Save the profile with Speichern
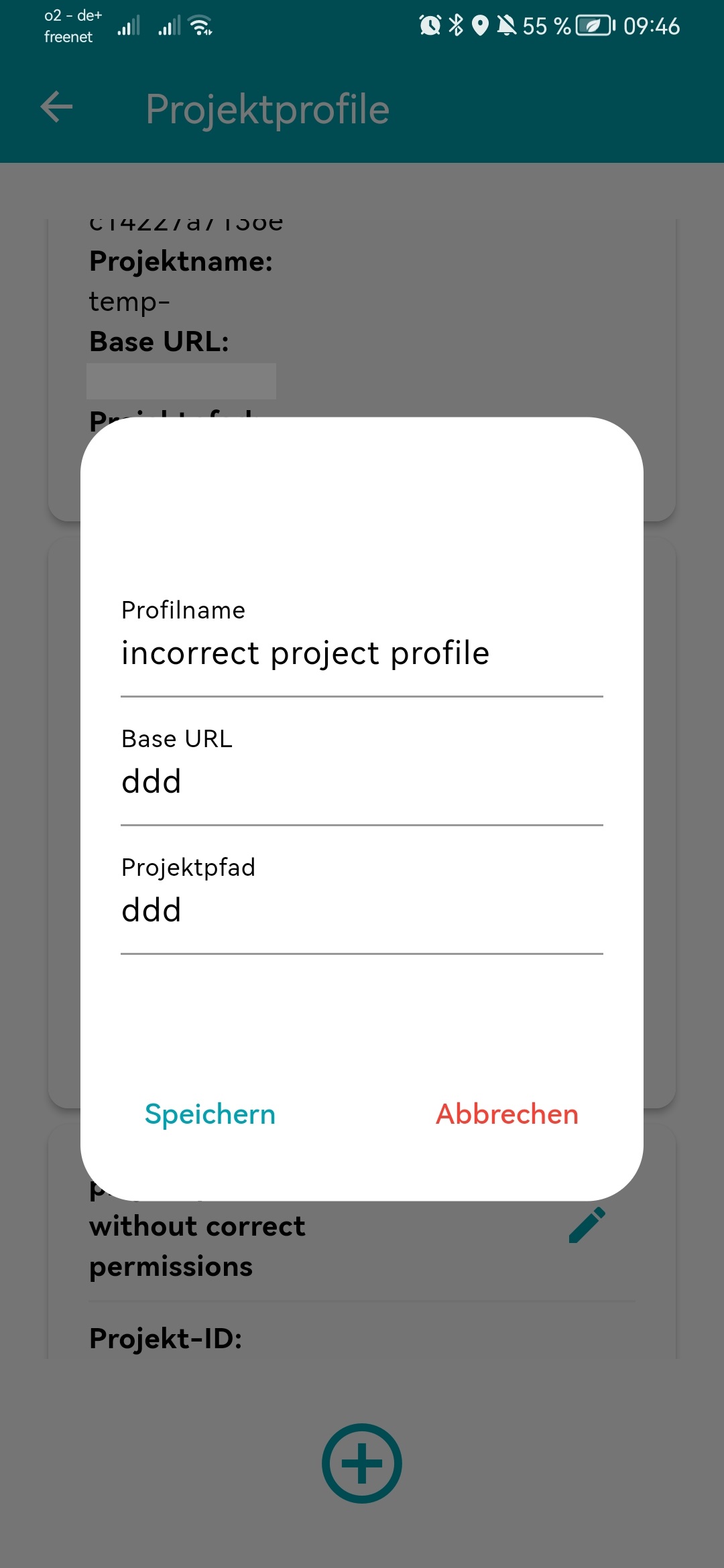This screenshot has width=724, height=1568. (x=210, y=1114)
